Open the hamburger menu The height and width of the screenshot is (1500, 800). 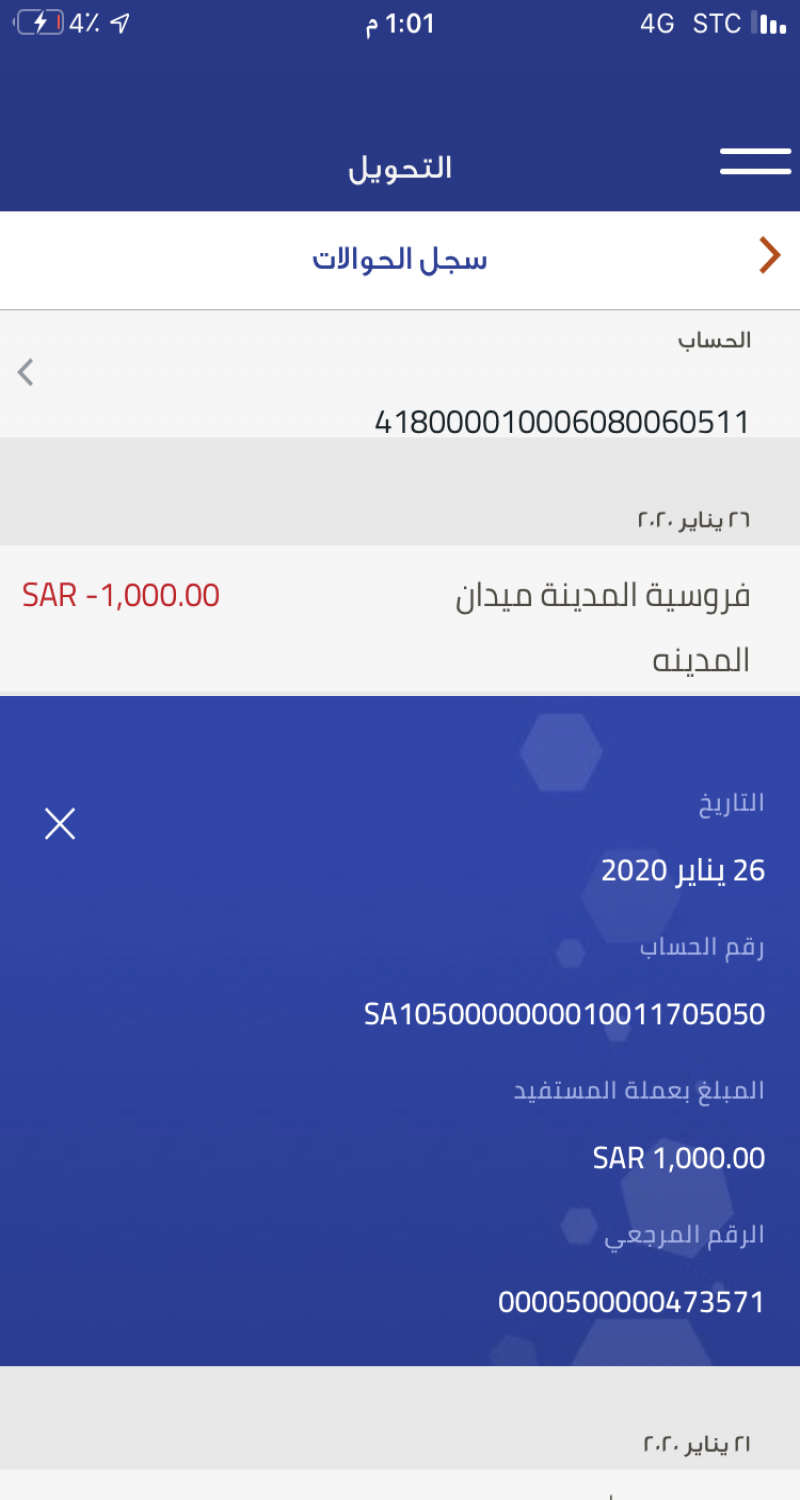pos(755,163)
